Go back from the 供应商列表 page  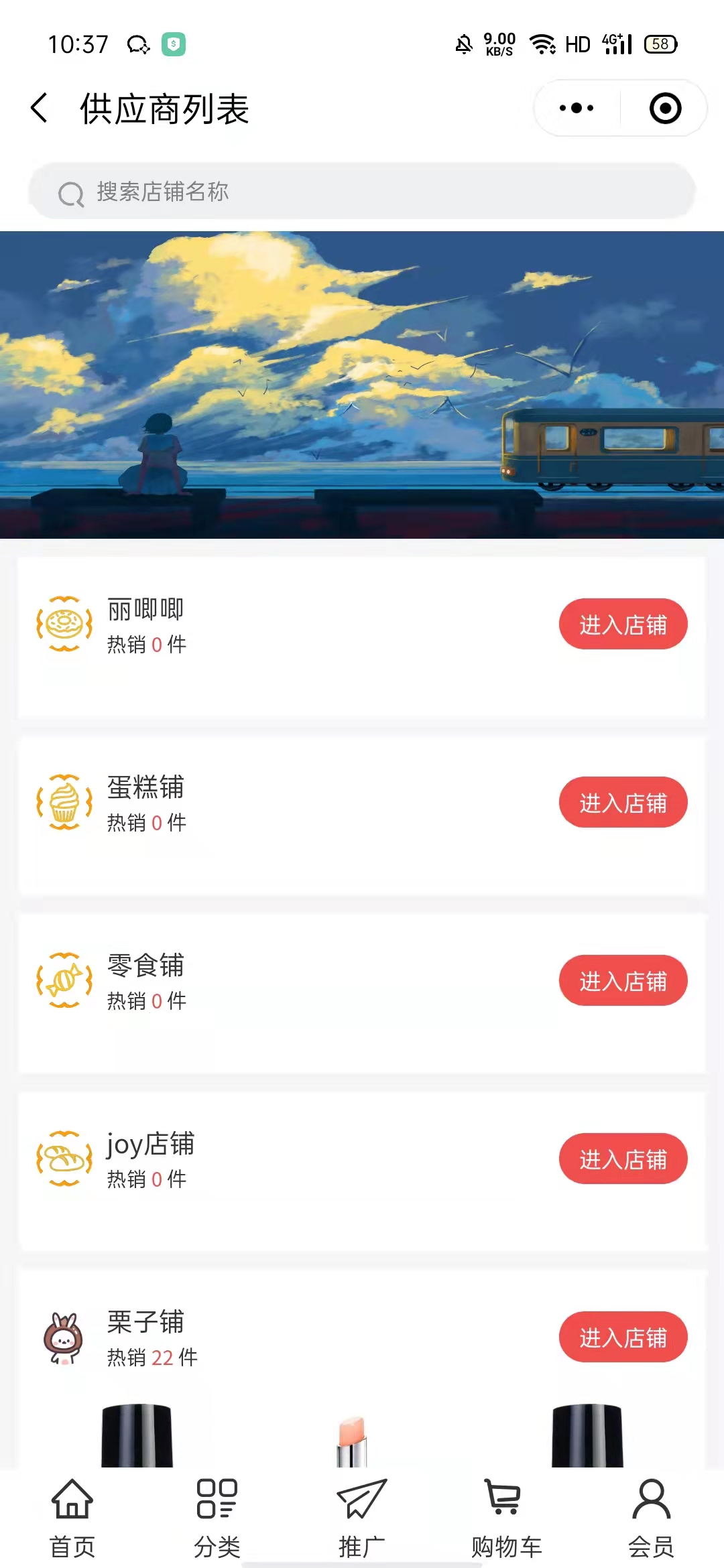(40, 108)
